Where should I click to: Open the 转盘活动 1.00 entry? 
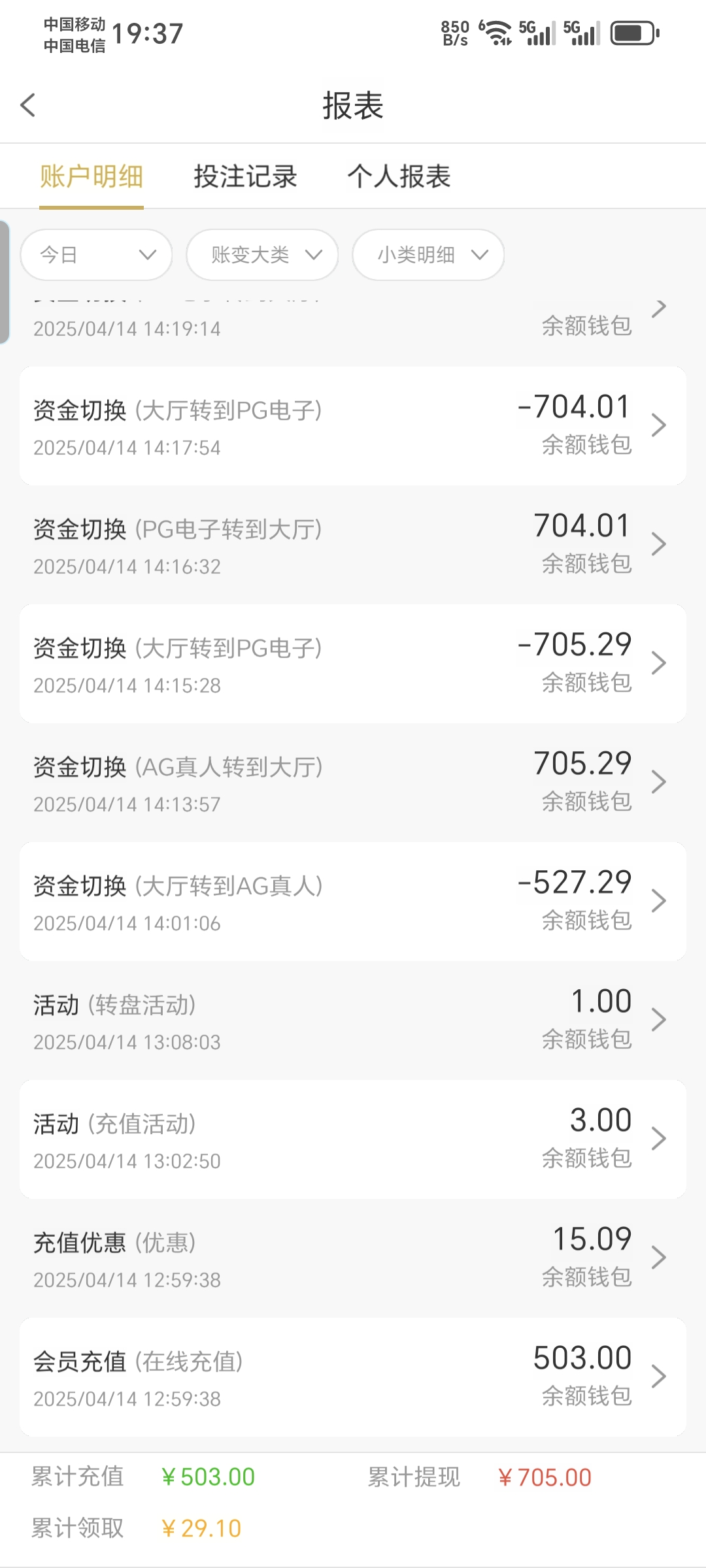pyautogui.click(x=353, y=1021)
